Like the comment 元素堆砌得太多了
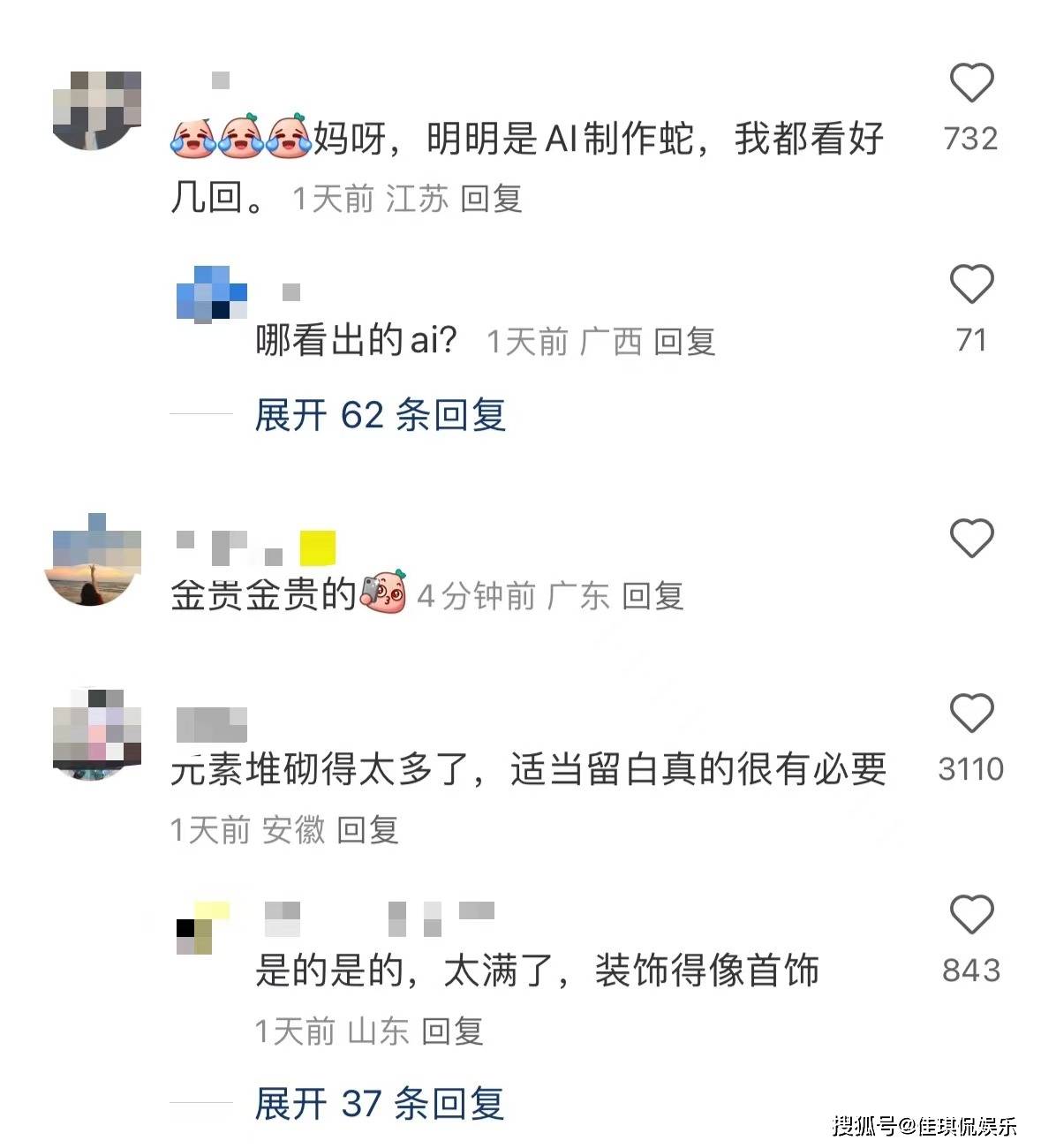Screen dimensions: 1041x1148 click(x=971, y=714)
